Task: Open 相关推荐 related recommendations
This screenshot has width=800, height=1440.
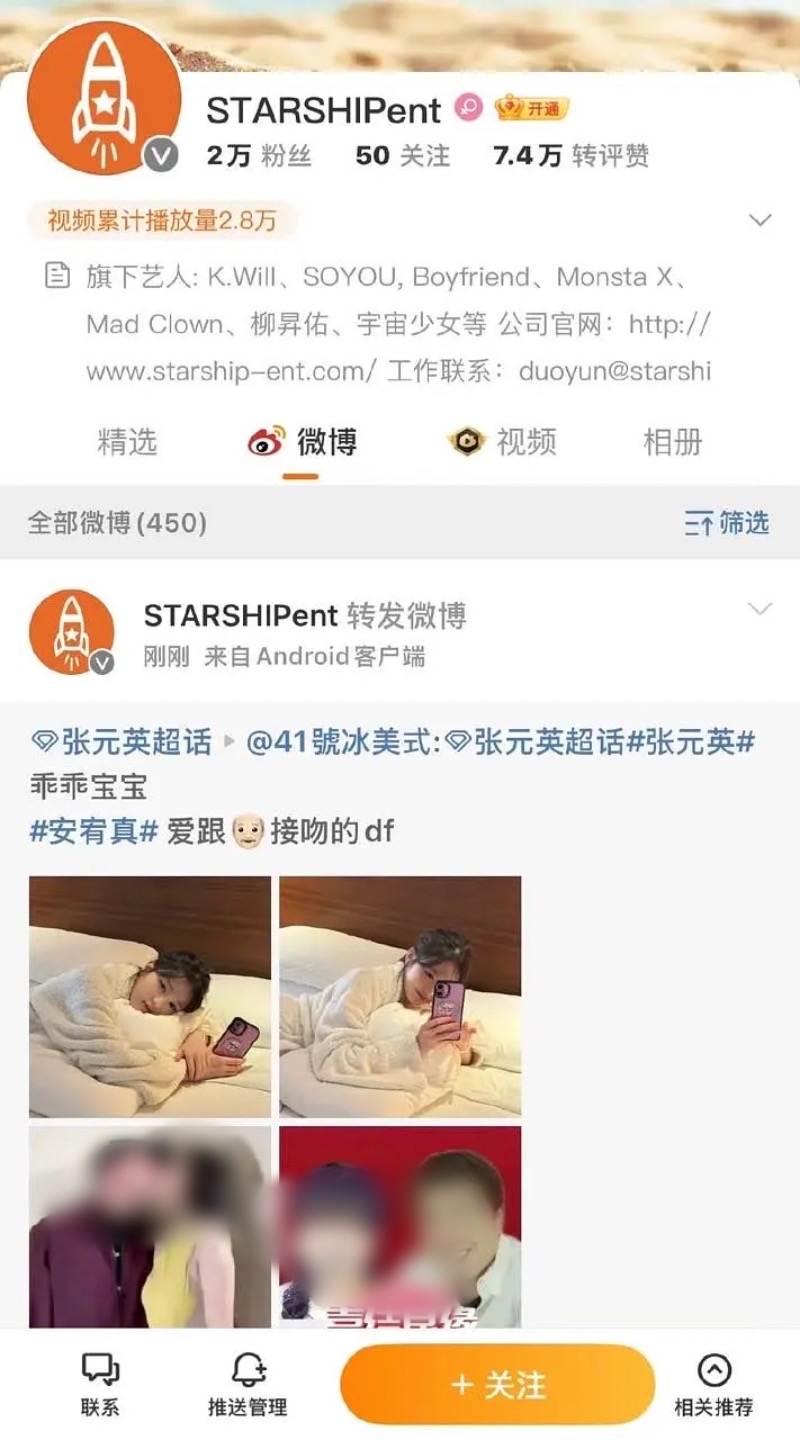Action: coord(713,1384)
